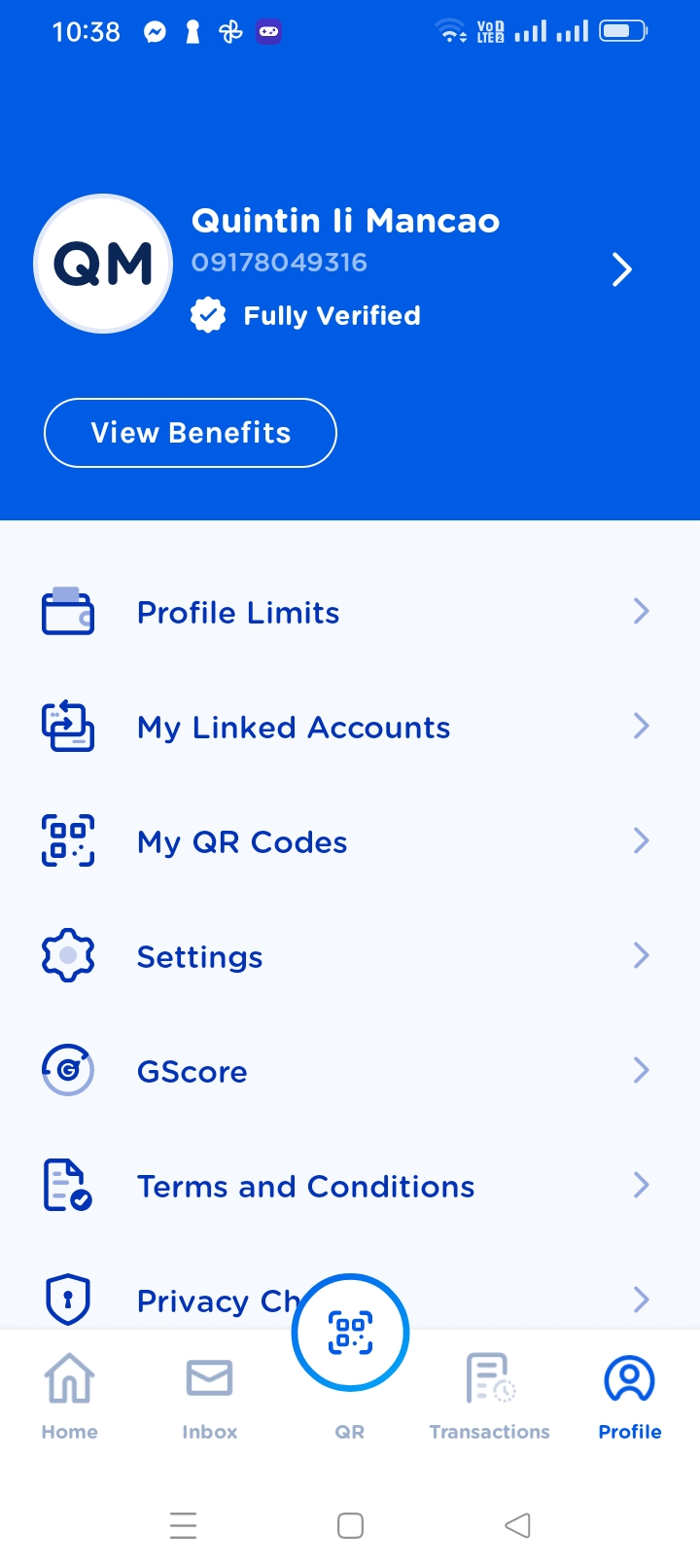Switch to the Home tab
This screenshot has height=1568, width=700.
(70, 1396)
